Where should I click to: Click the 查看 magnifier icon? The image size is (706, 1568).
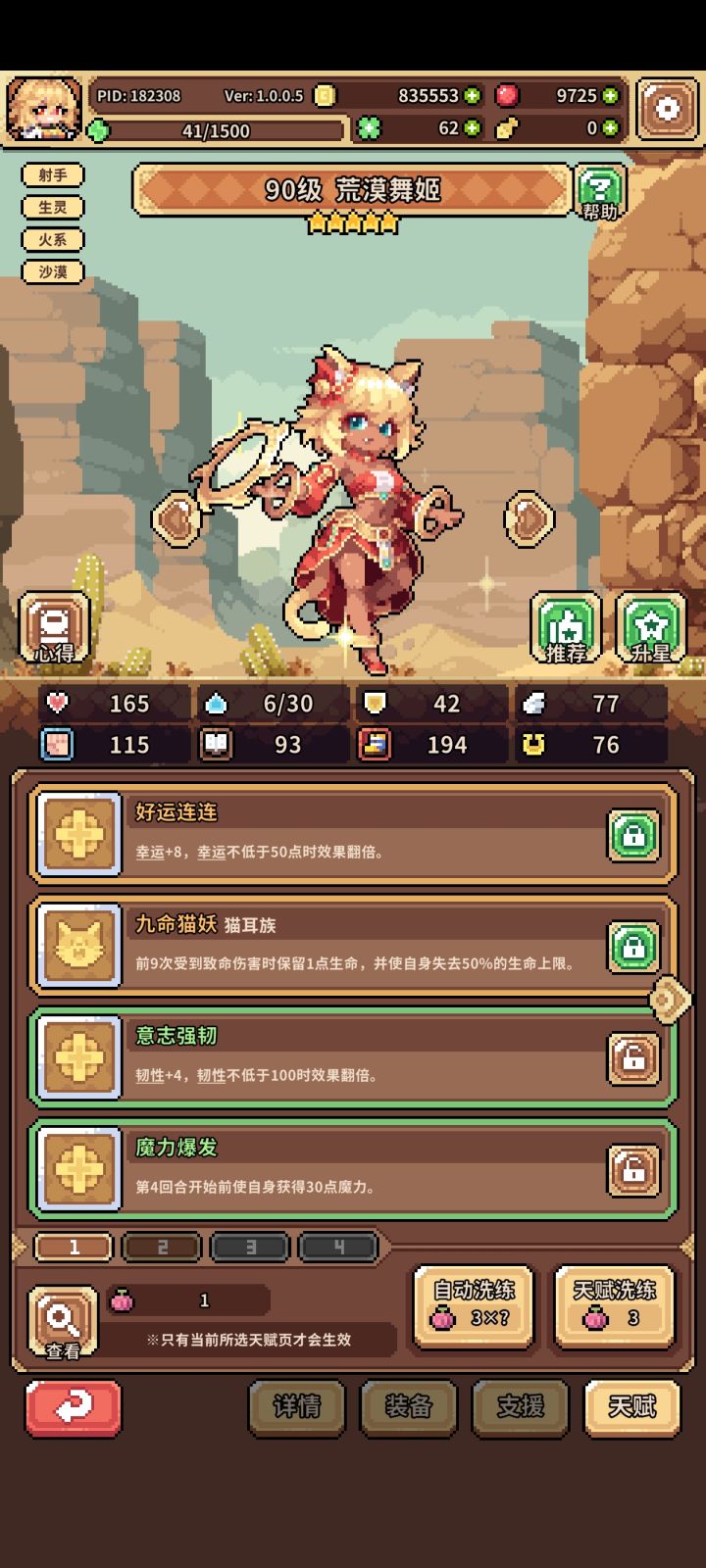click(x=61, y=1320)
